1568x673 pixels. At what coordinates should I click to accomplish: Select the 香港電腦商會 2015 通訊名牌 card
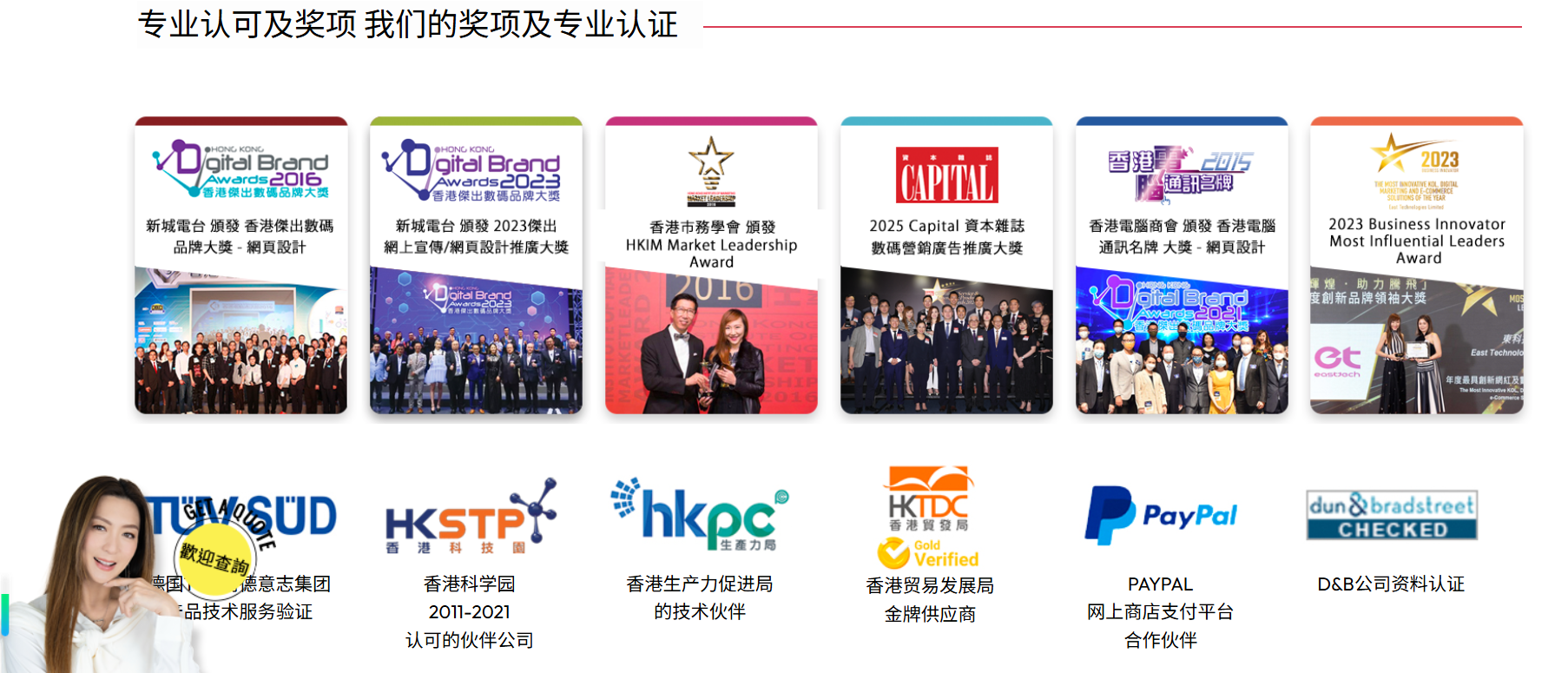[x=1182, y=265]
